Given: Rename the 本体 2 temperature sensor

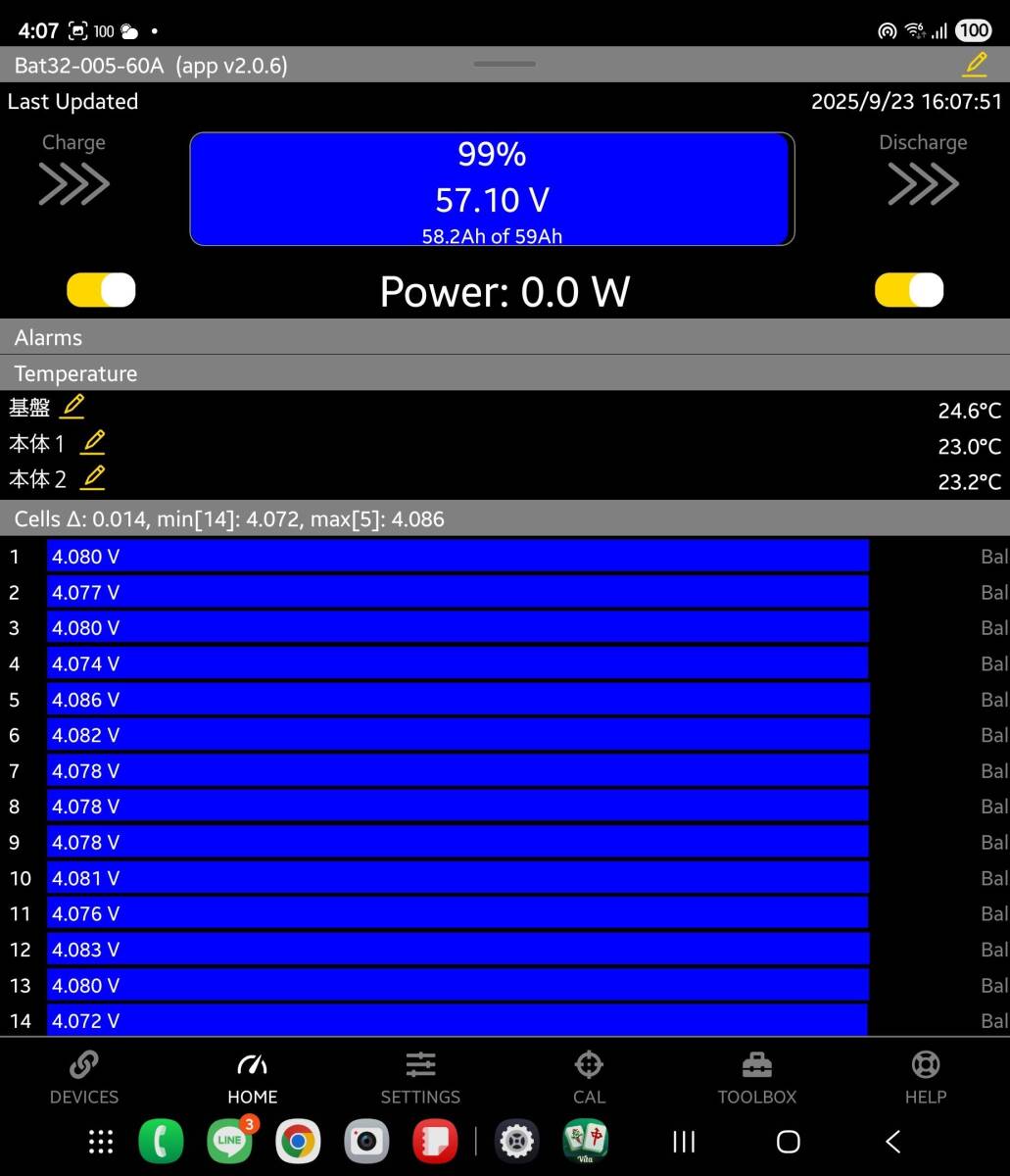Looking at the screenshot, I should pos(93,478).
